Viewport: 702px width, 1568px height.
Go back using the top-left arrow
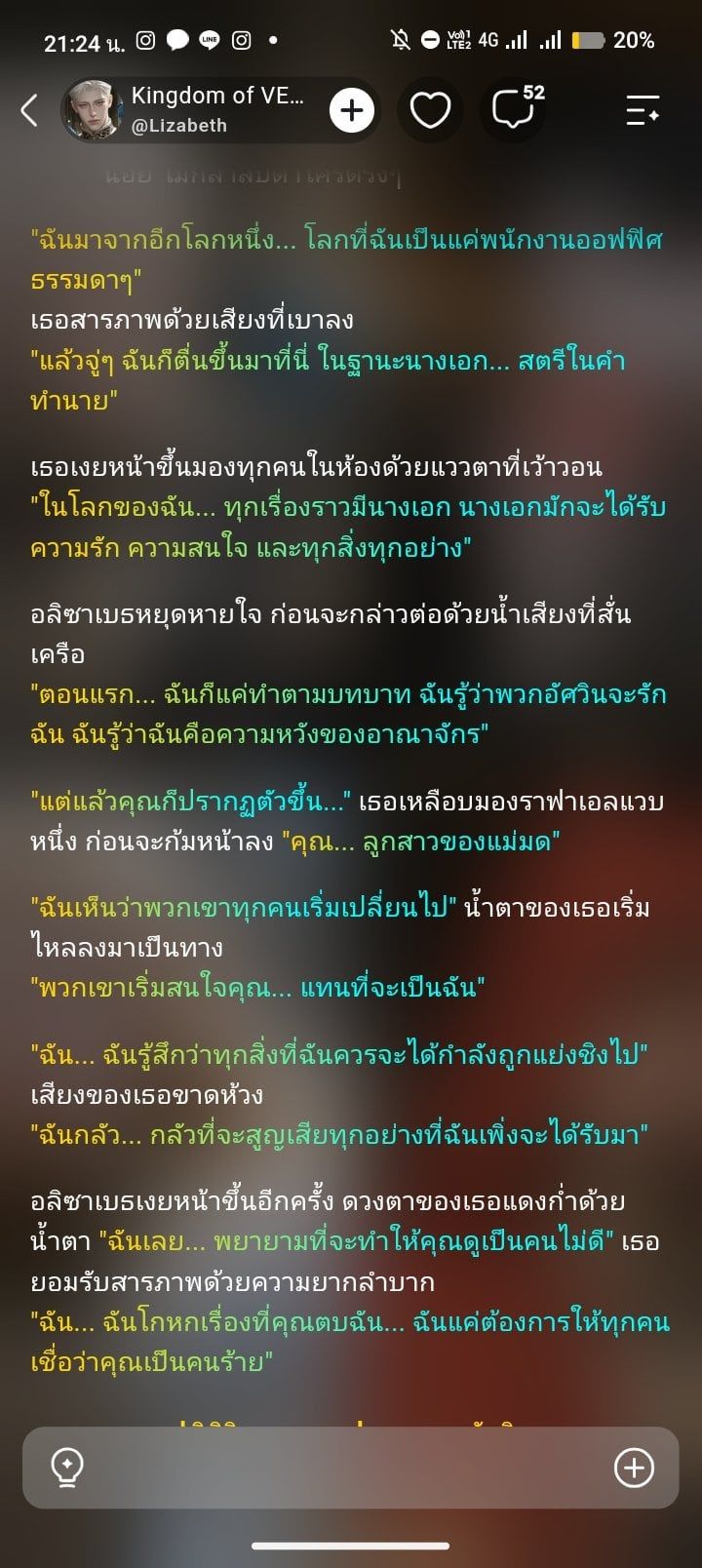coord(30,110)
